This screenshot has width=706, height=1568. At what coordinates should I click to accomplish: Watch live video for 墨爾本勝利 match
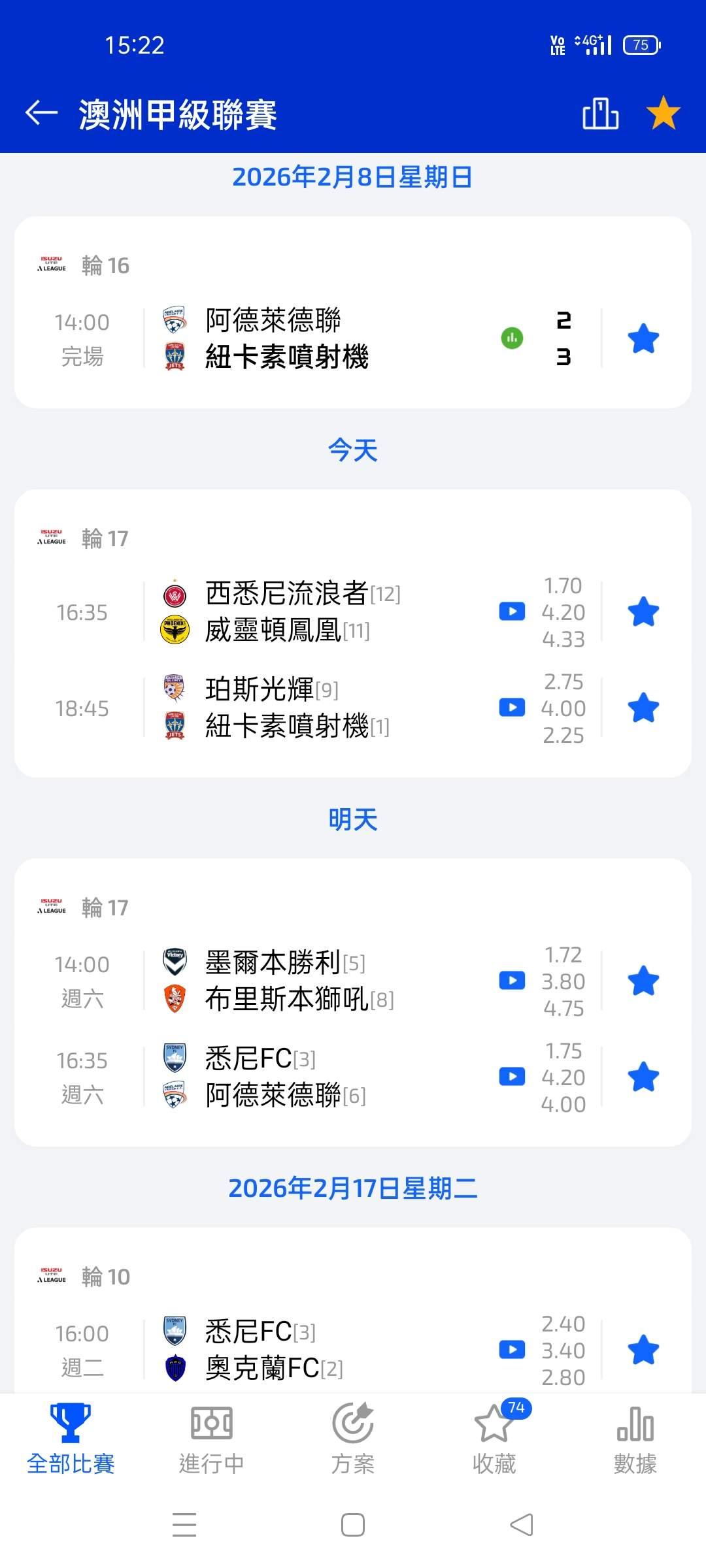pyautogui.click(x=512, y=981)
